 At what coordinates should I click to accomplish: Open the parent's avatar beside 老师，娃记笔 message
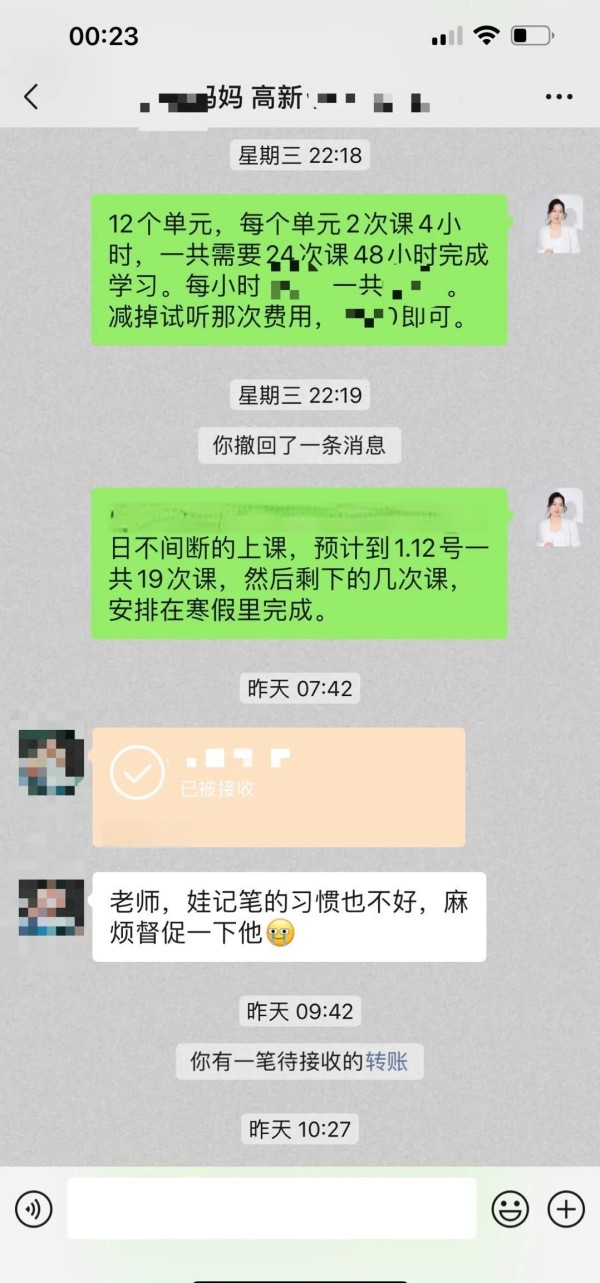point(51,906)
